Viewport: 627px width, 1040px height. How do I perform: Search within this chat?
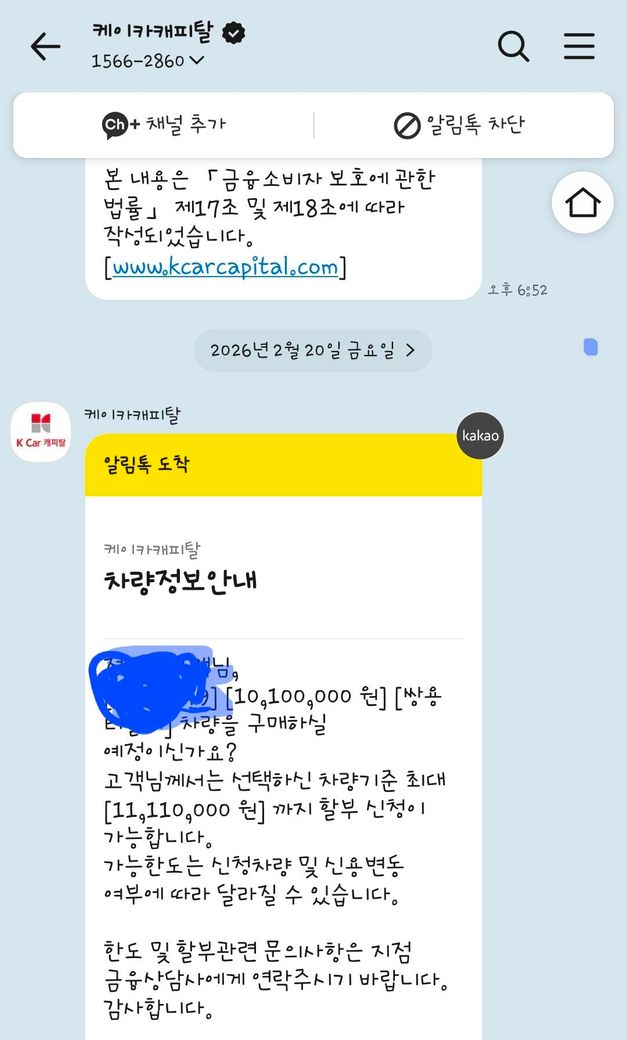(513, 46)
